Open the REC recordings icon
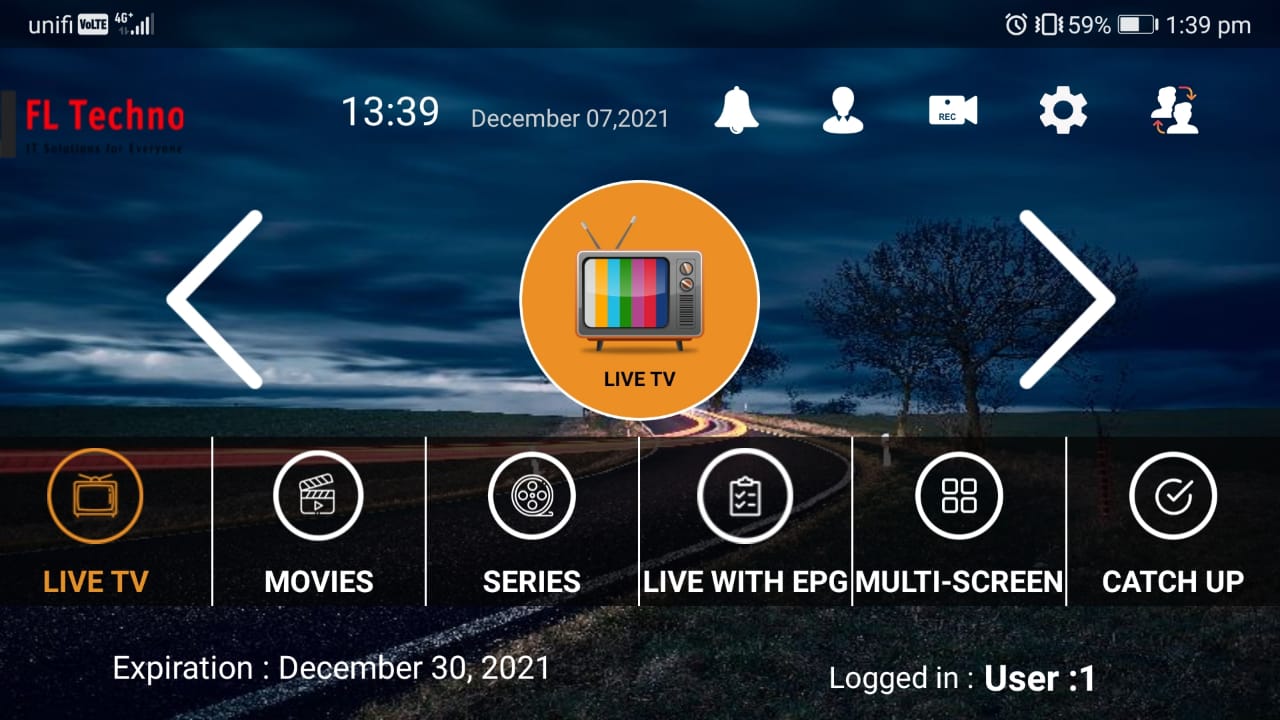 953,110
